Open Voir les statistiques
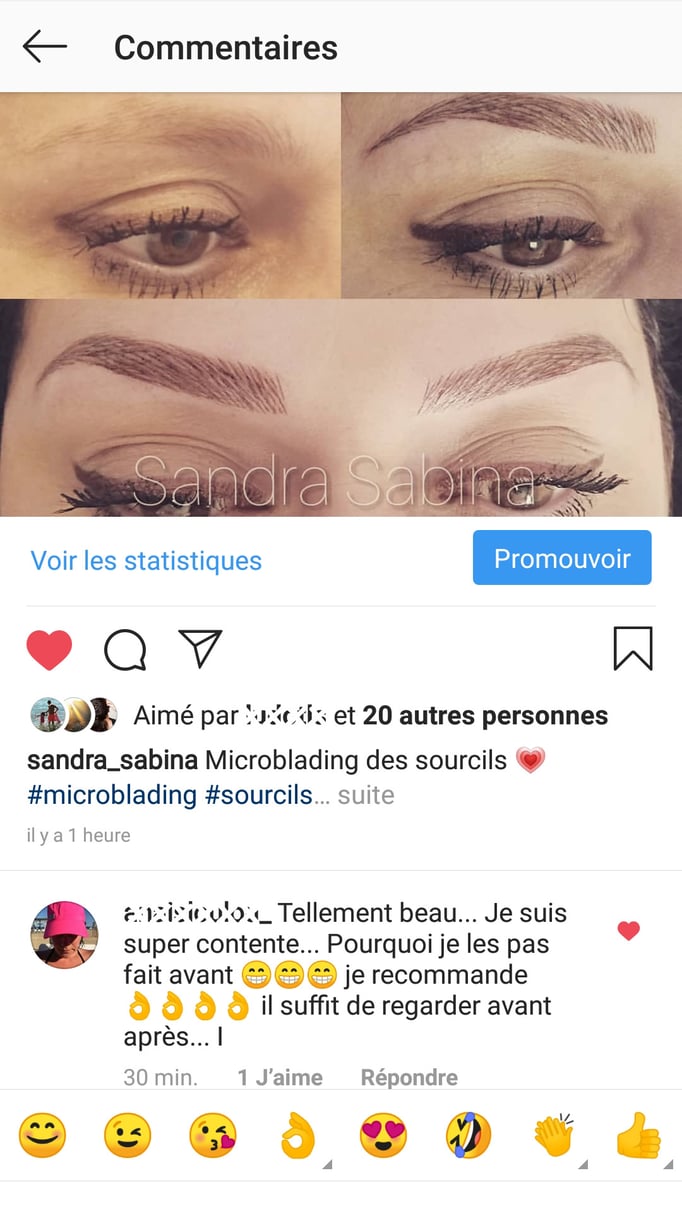The image size is (682, 1214). pyautogui.click(x=146, y=560)
